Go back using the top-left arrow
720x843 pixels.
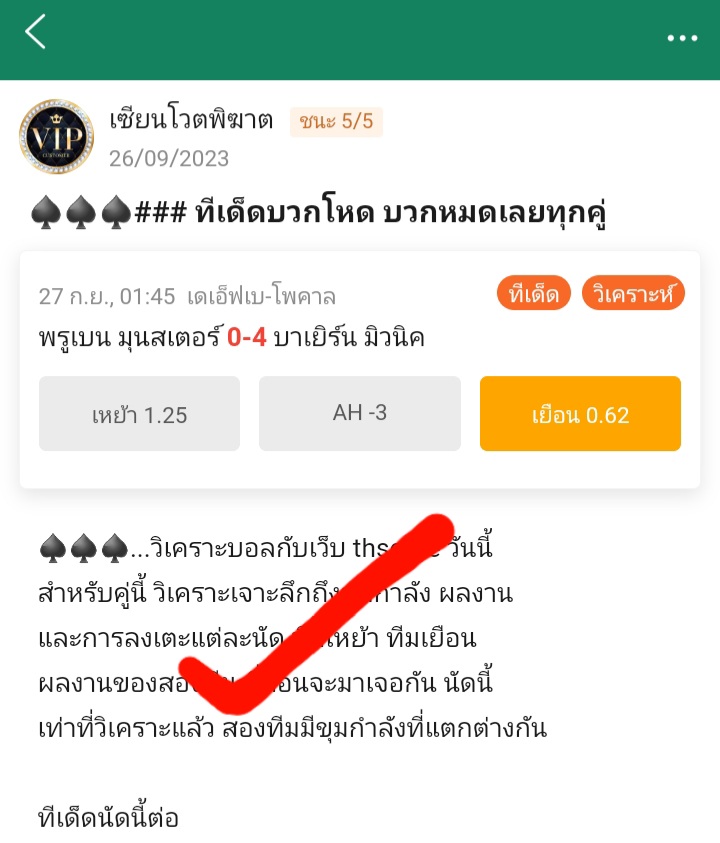pyautogui.click(x=36, y=32)
